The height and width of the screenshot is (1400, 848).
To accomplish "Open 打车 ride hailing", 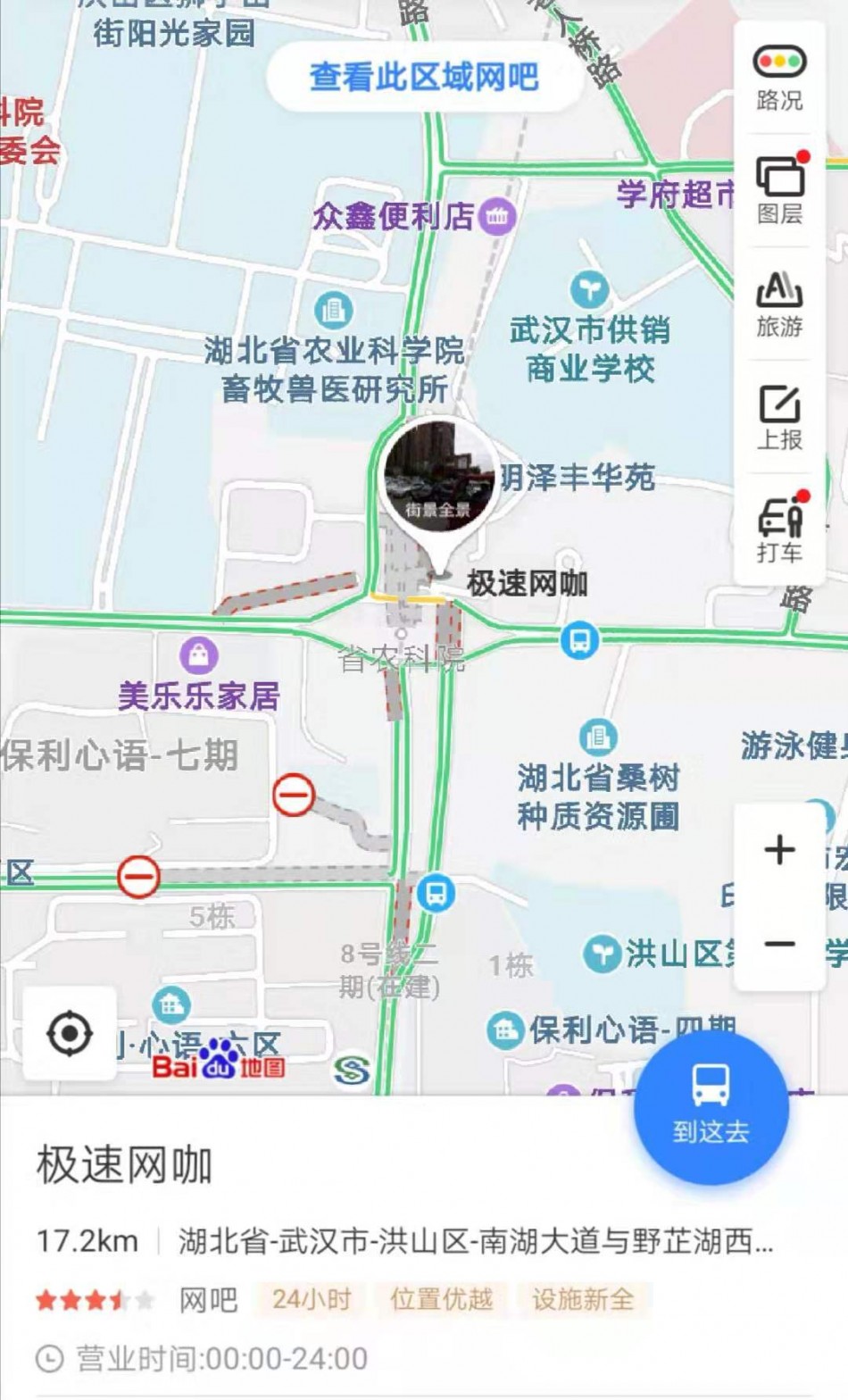I will click(x=779, y=529).
